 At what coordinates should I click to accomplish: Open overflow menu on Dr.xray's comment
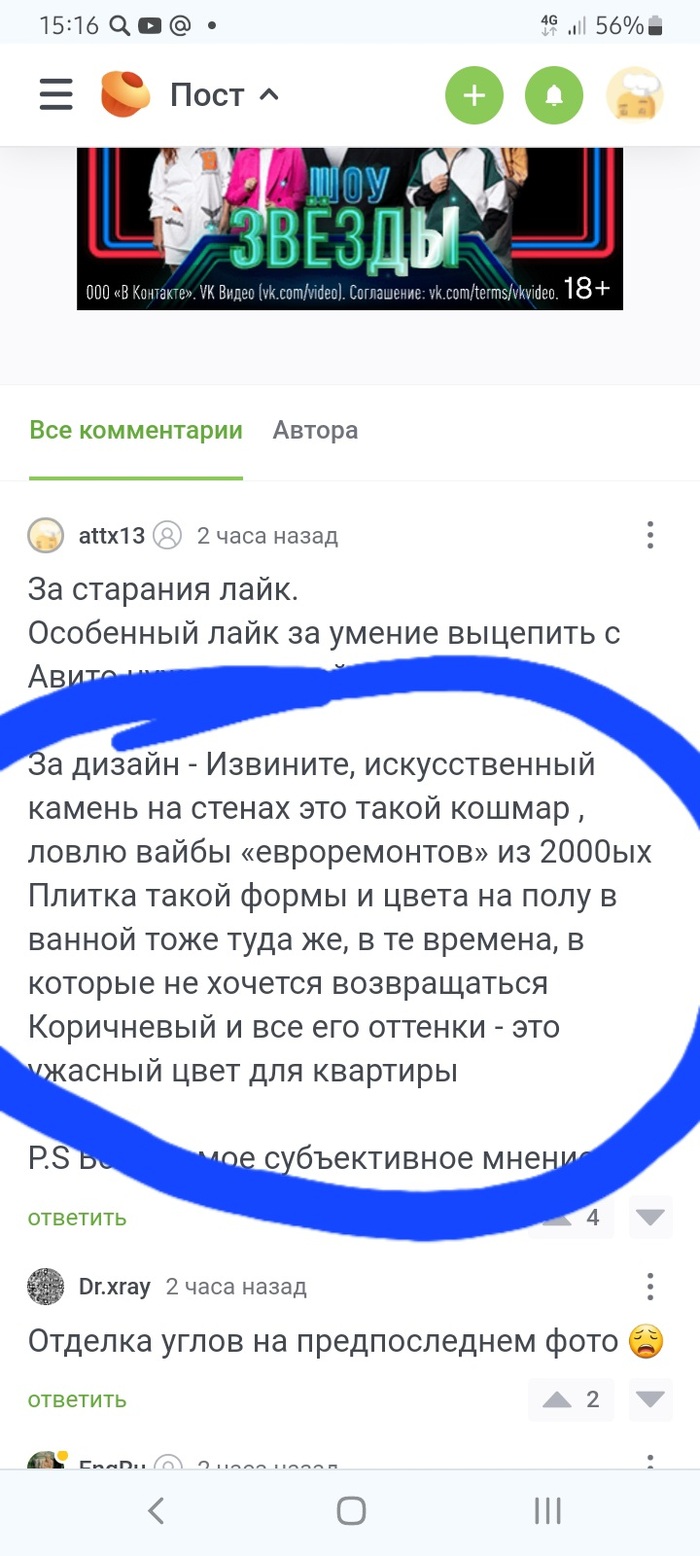pyautogui.click(x=650, y=1286)
